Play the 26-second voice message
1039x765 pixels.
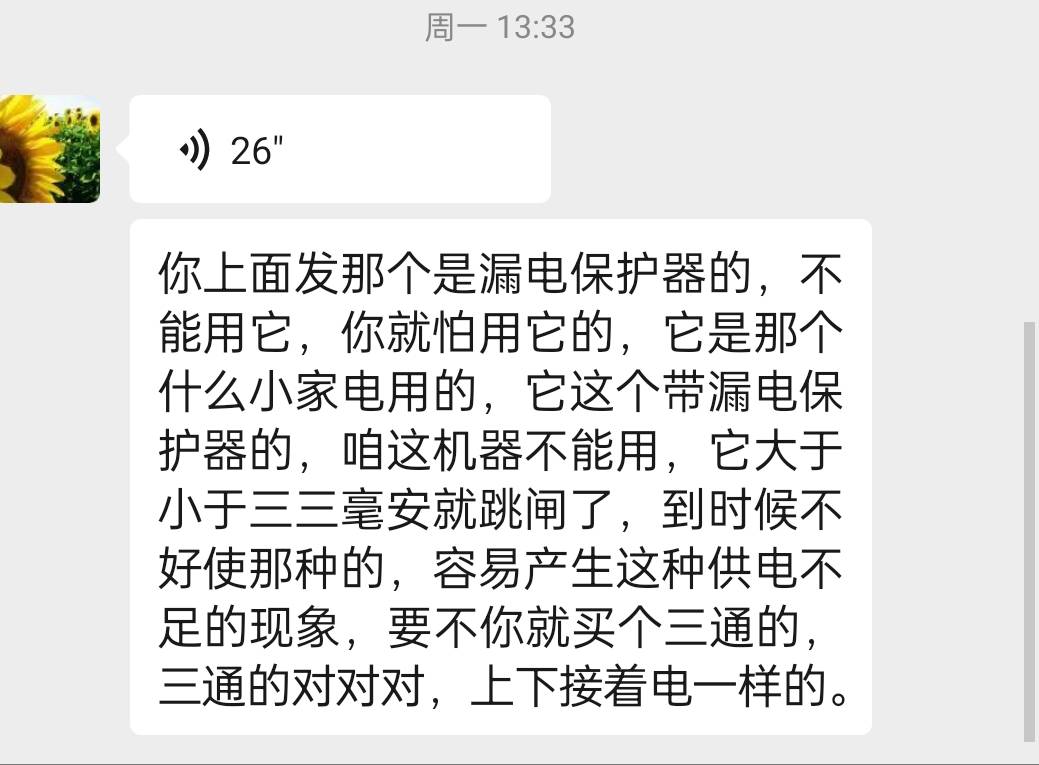(x=339, y=150)
